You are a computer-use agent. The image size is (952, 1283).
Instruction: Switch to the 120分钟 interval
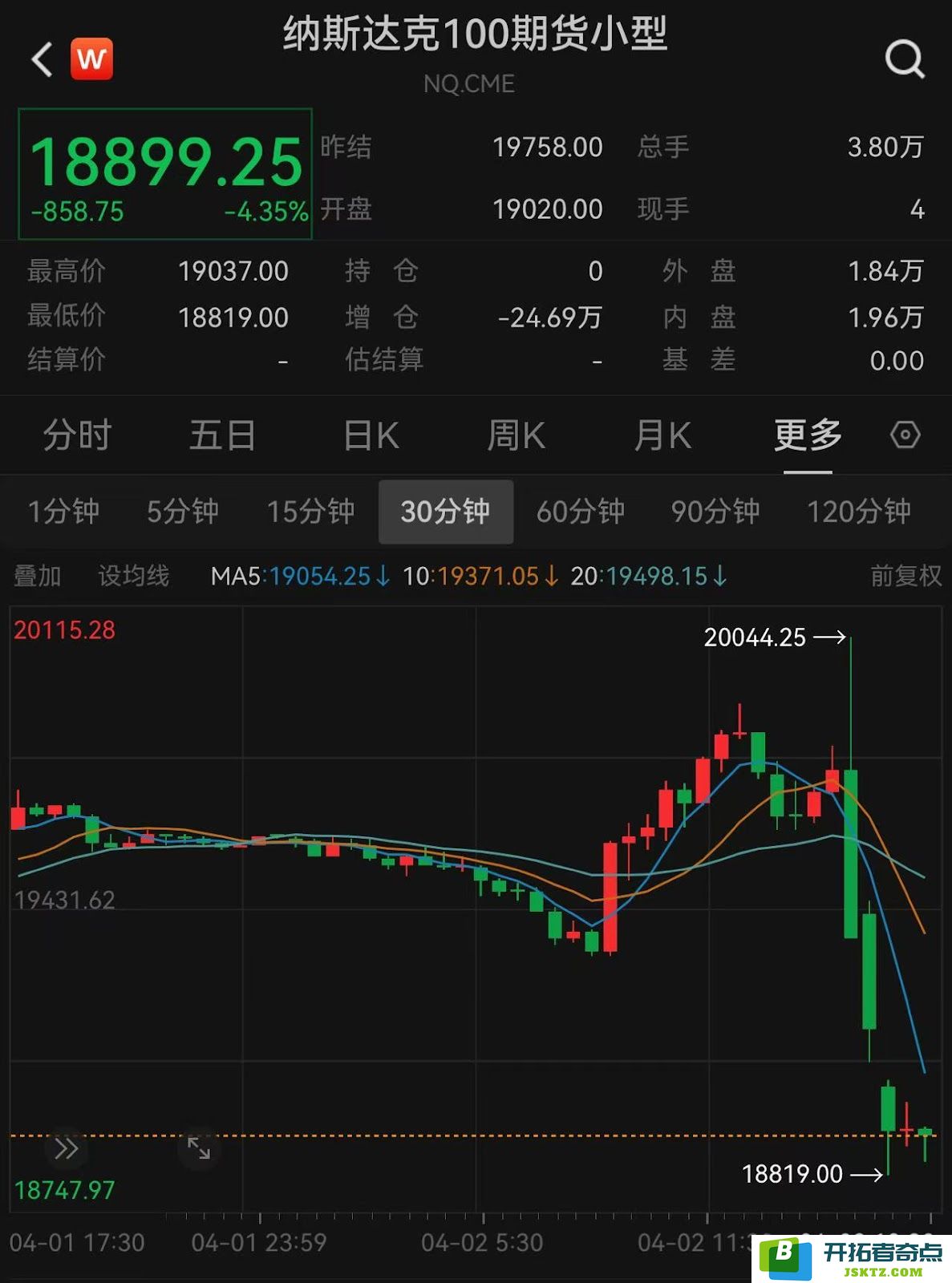click(x=858, y=512)
